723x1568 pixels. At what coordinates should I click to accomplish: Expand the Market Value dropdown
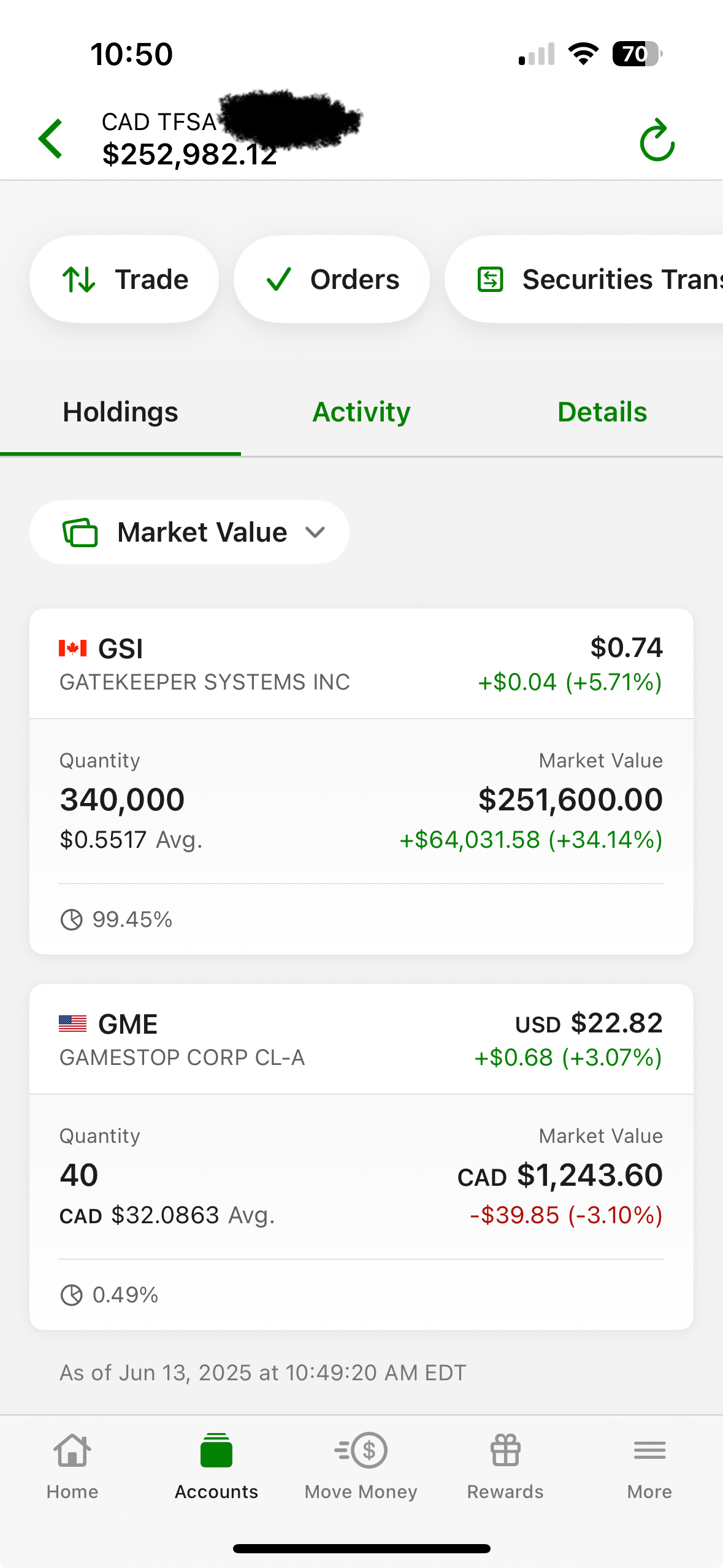[x=189, y=532]
